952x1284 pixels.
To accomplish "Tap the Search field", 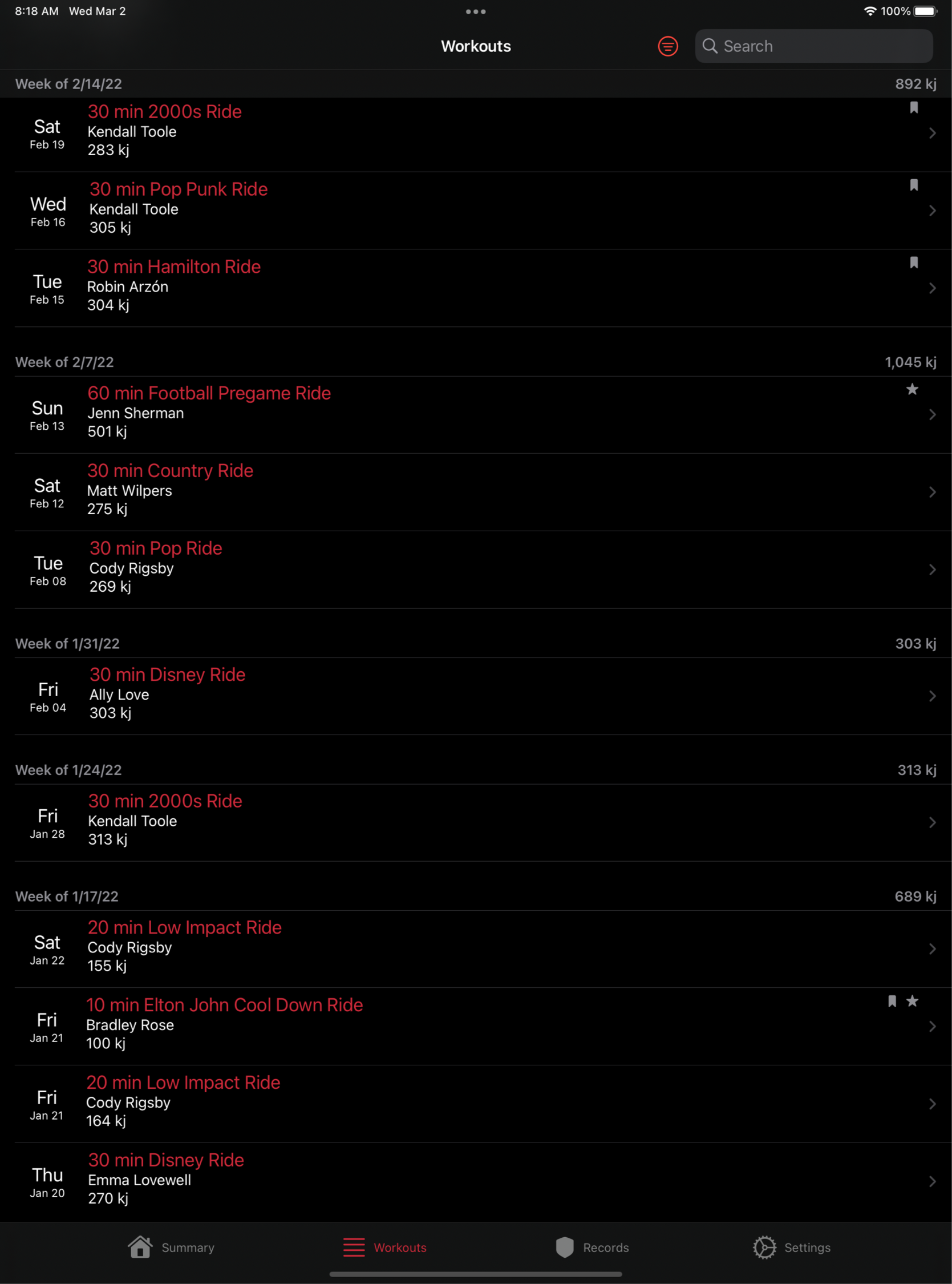I will (814, 46).
